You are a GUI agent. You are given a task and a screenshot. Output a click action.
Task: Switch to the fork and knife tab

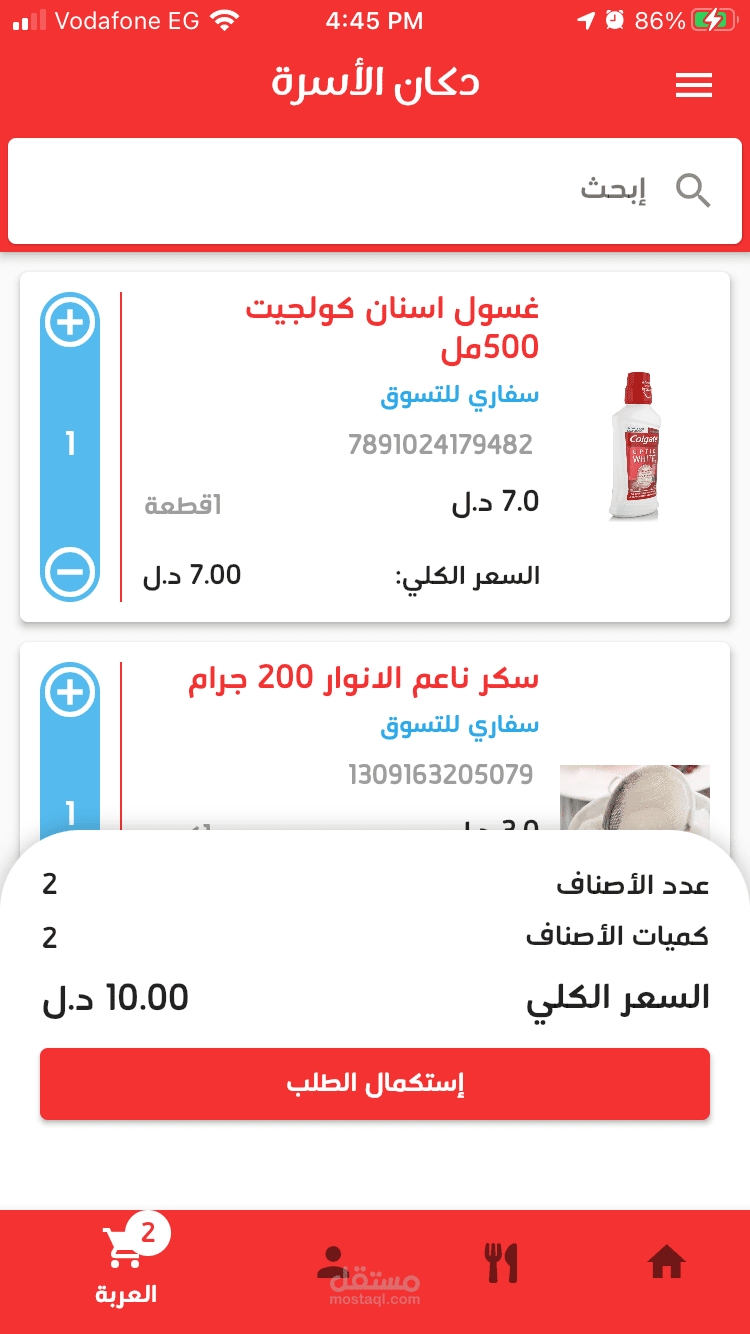click(x=501, y=1263)
